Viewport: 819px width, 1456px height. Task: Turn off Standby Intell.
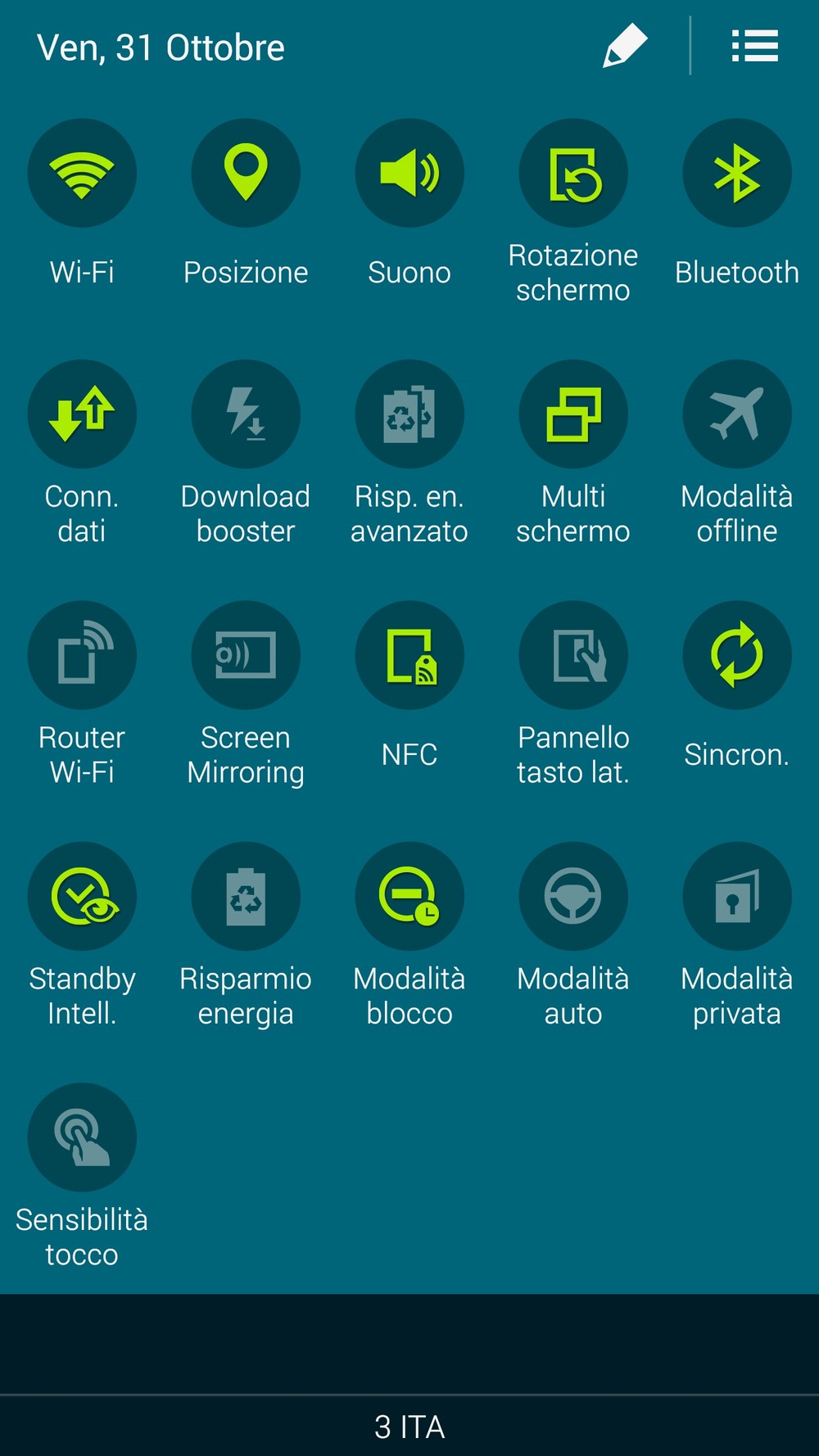point(82,896)
